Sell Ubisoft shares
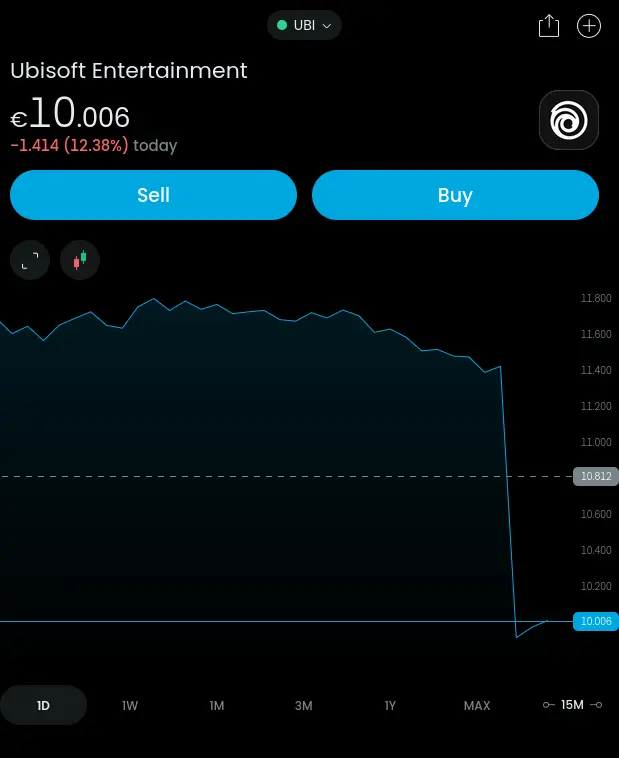This screenshot has width=619, height=758. coord(153,195)
